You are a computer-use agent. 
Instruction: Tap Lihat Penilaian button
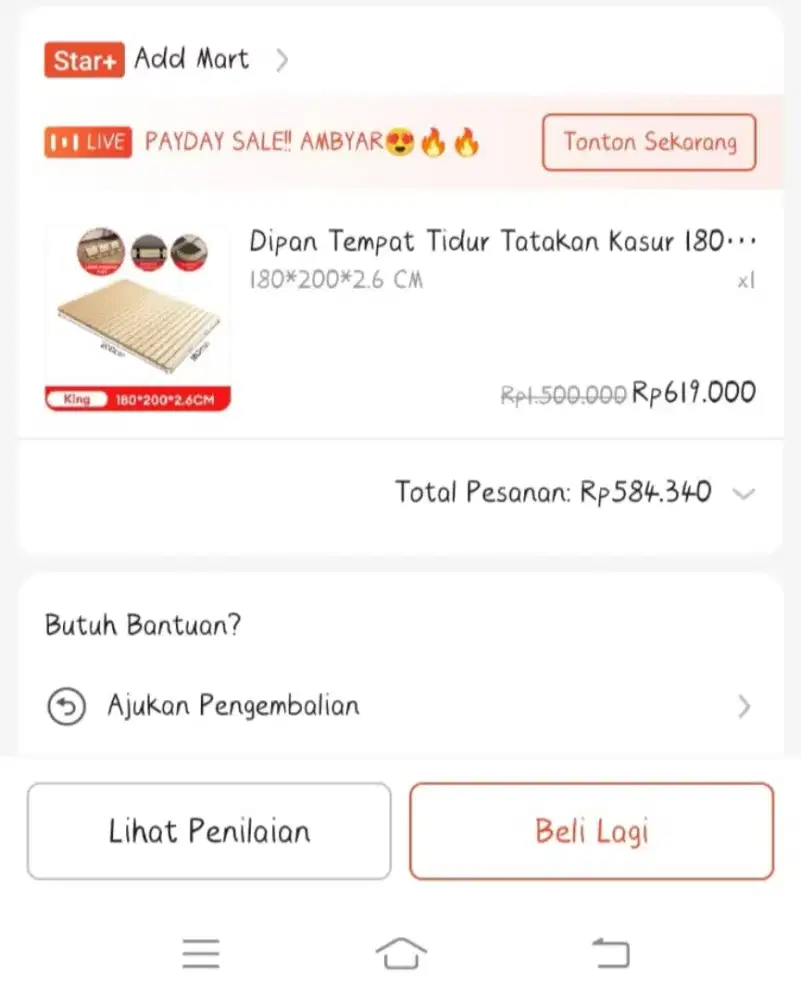[x=209, y=831]
